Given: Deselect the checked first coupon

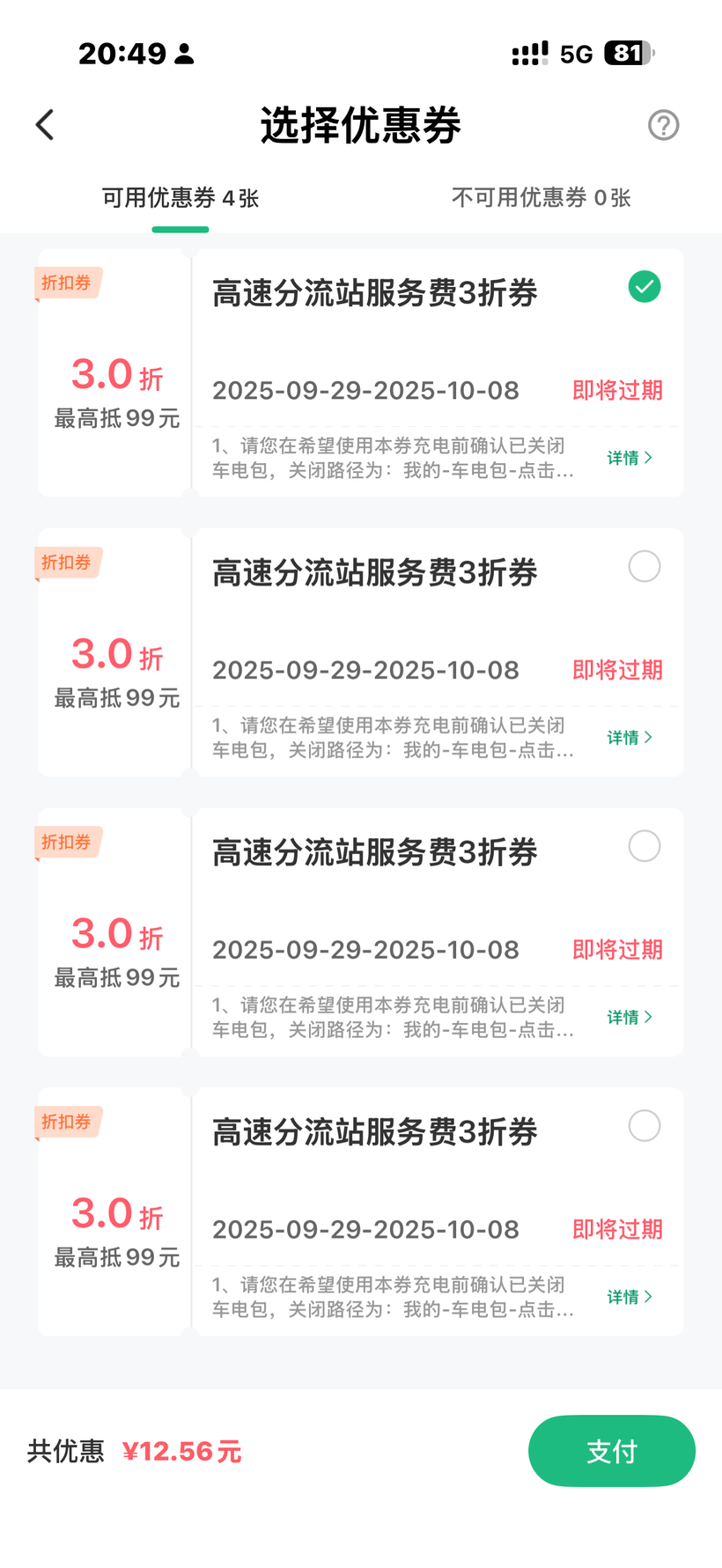Looking at the screenshot, I should (x=645, y=287).
